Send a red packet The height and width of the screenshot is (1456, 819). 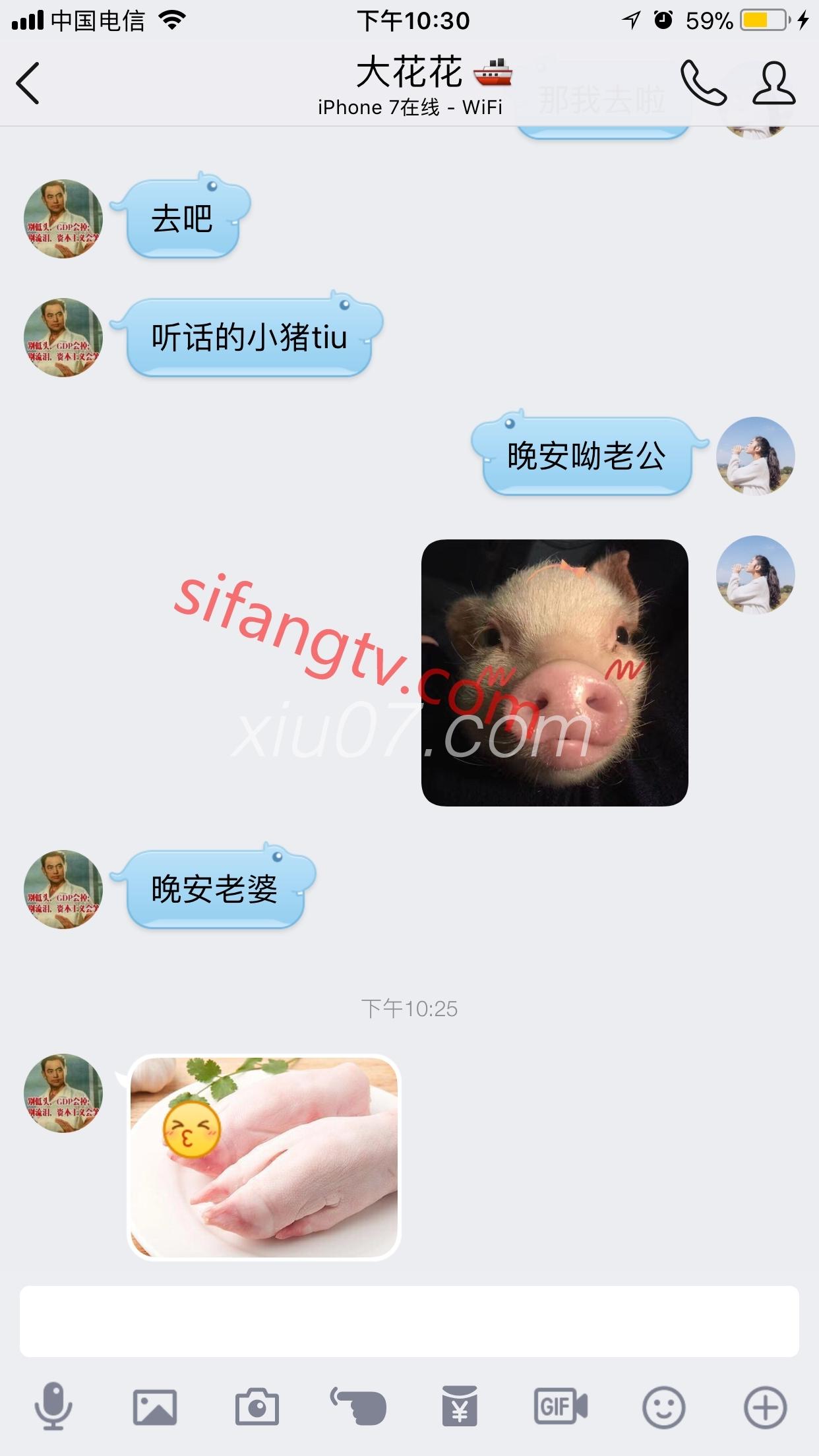coord(460,1407)
